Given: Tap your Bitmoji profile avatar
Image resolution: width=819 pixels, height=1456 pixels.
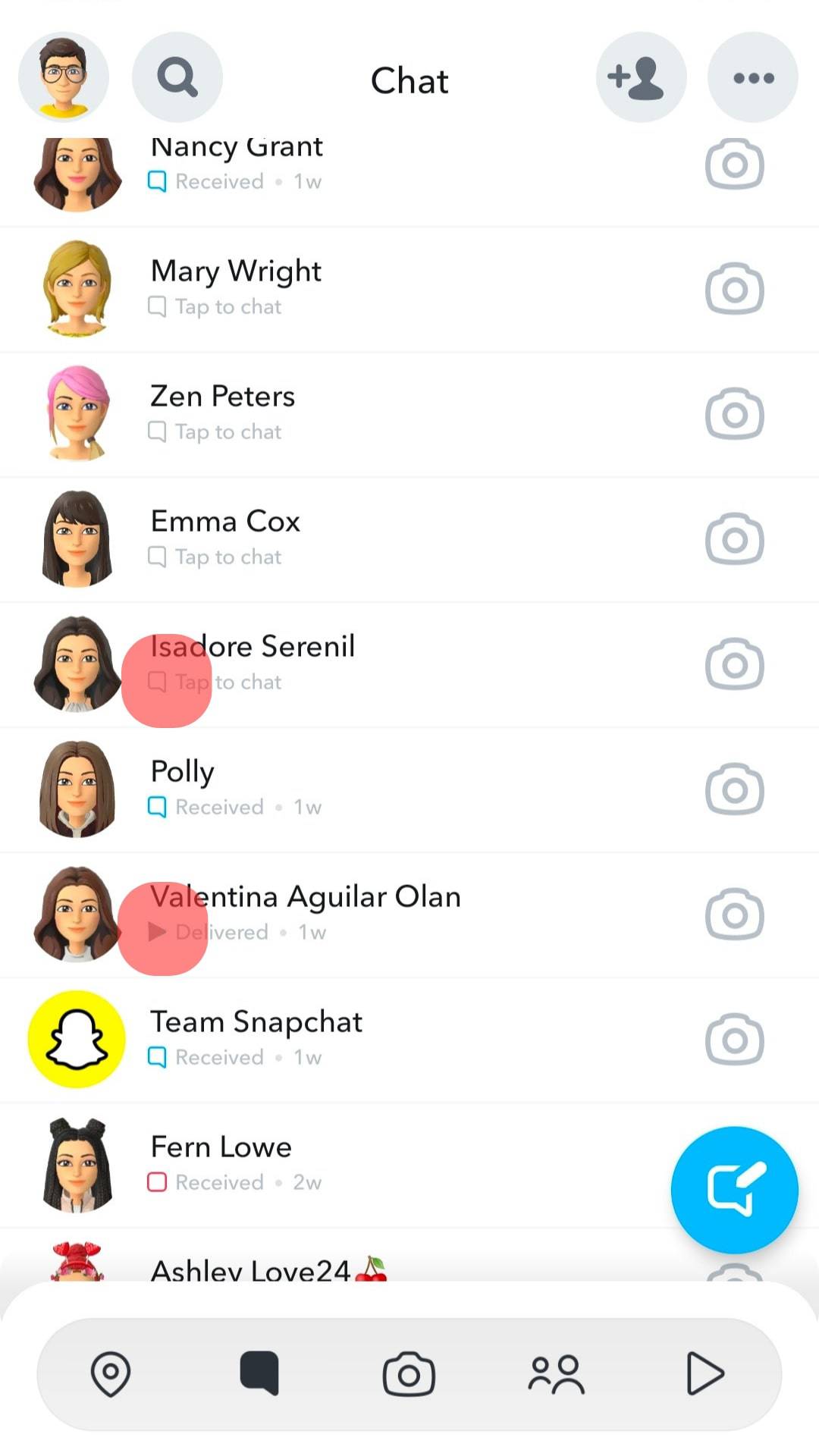Looking at the screenshot, I should 64,77.
